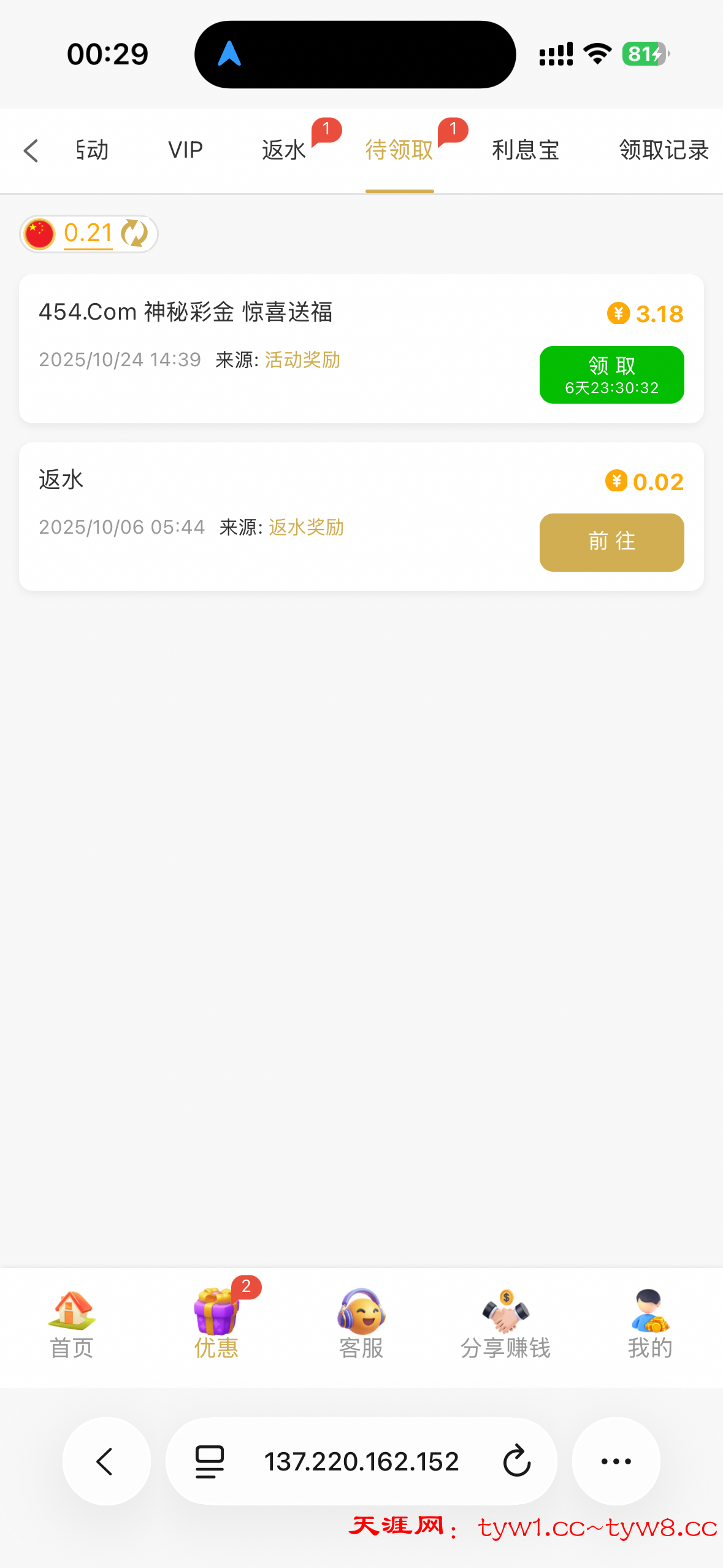Go back using the top-left arrow
The height and width of the screenshot is (1568, 723).
(x=31, y=151)
